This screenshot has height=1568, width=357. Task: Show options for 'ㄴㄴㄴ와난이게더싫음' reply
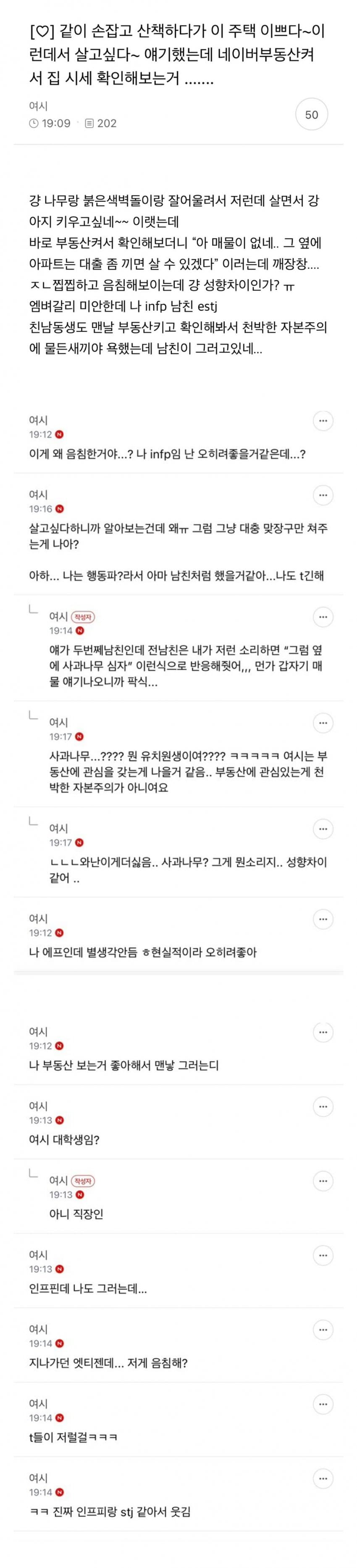323,829
